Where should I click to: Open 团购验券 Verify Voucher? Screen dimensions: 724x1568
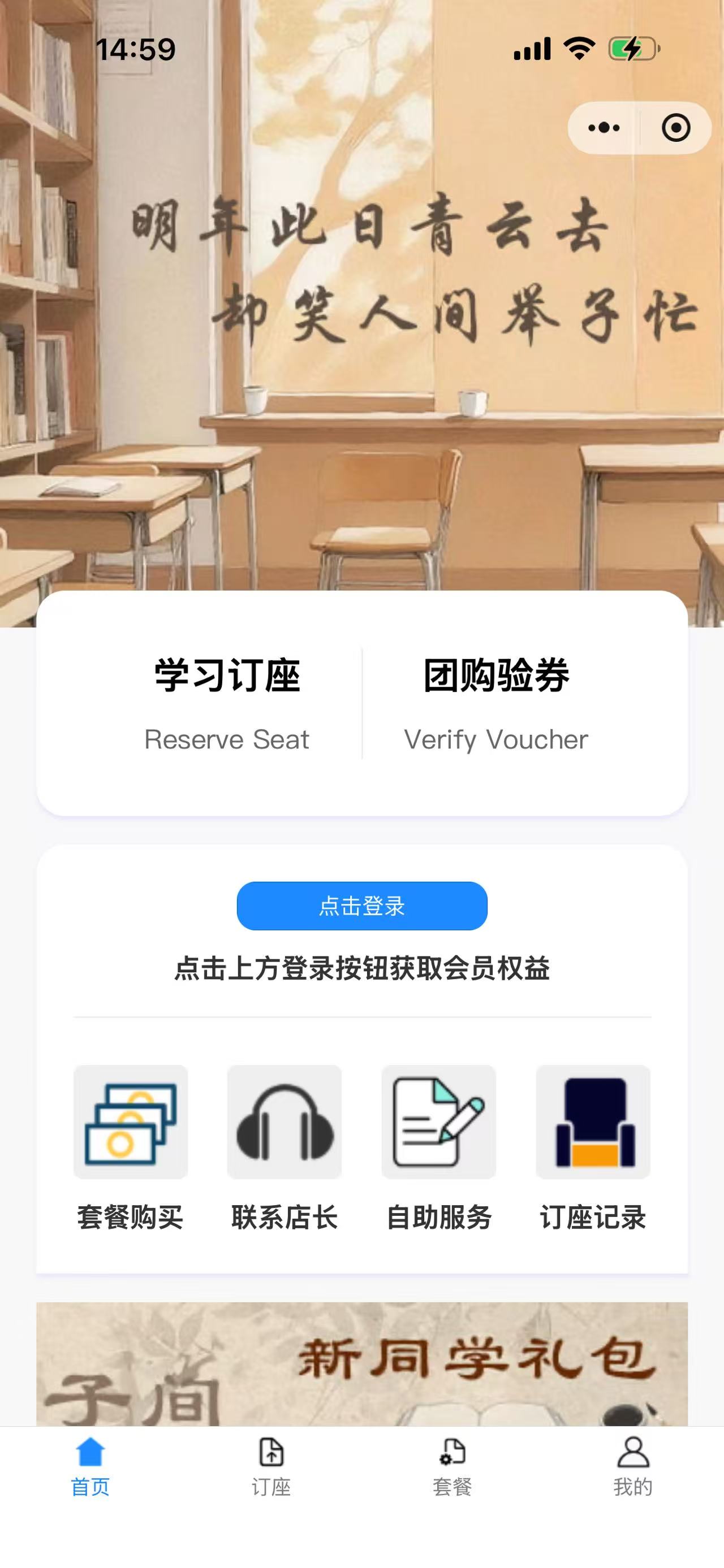[x=496, y=703]
